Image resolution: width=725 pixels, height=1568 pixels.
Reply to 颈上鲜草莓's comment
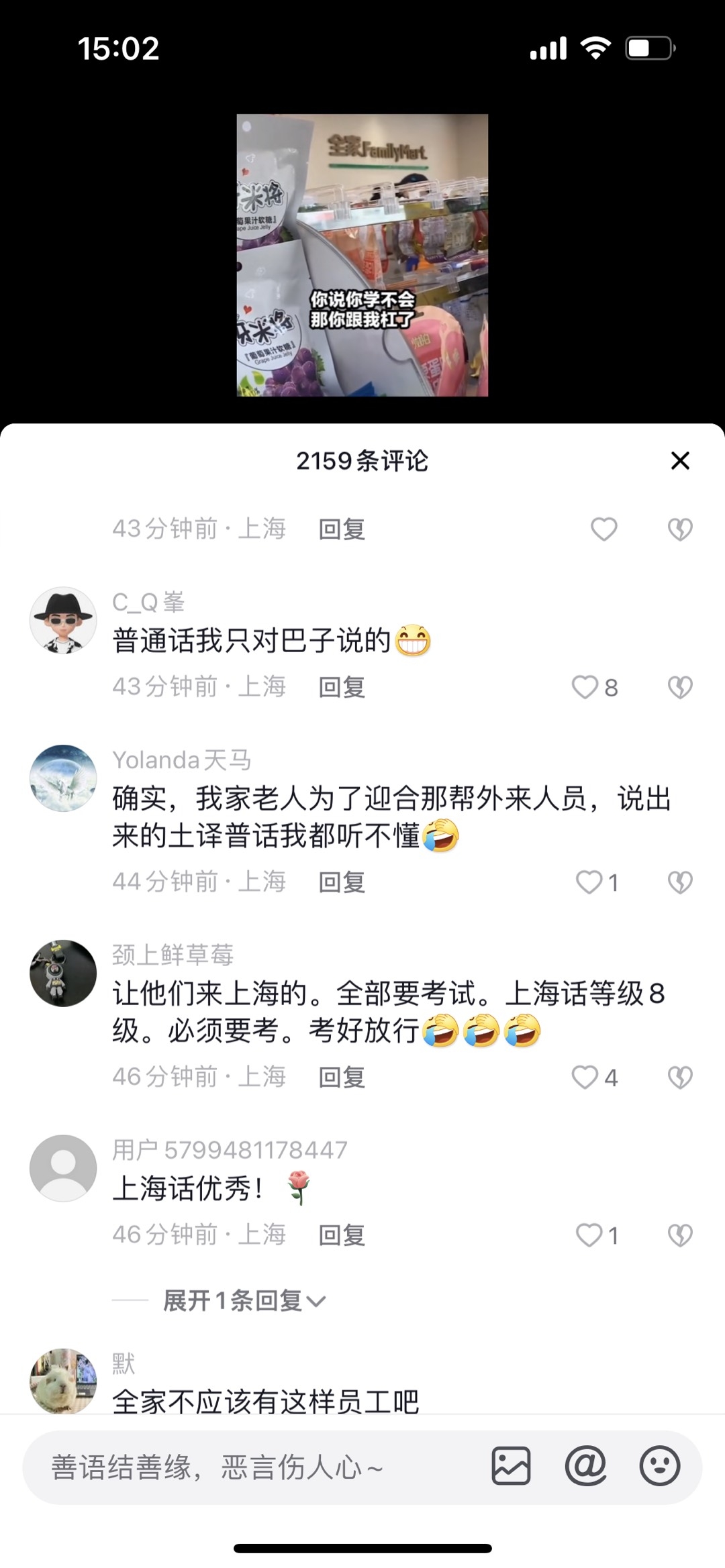tap(342, 1077)
